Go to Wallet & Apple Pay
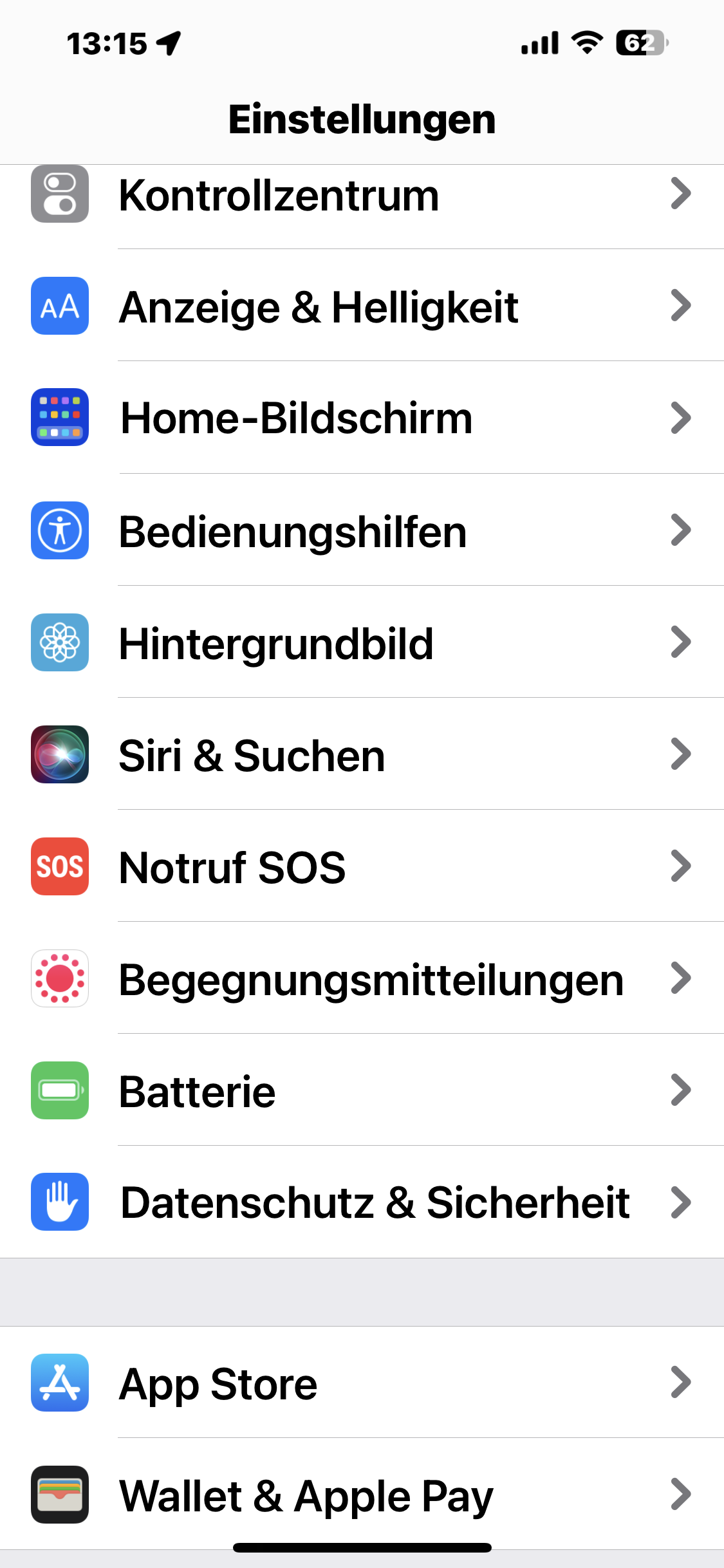The width and height of the screenshot is (724, 1568). (360, 1495)
